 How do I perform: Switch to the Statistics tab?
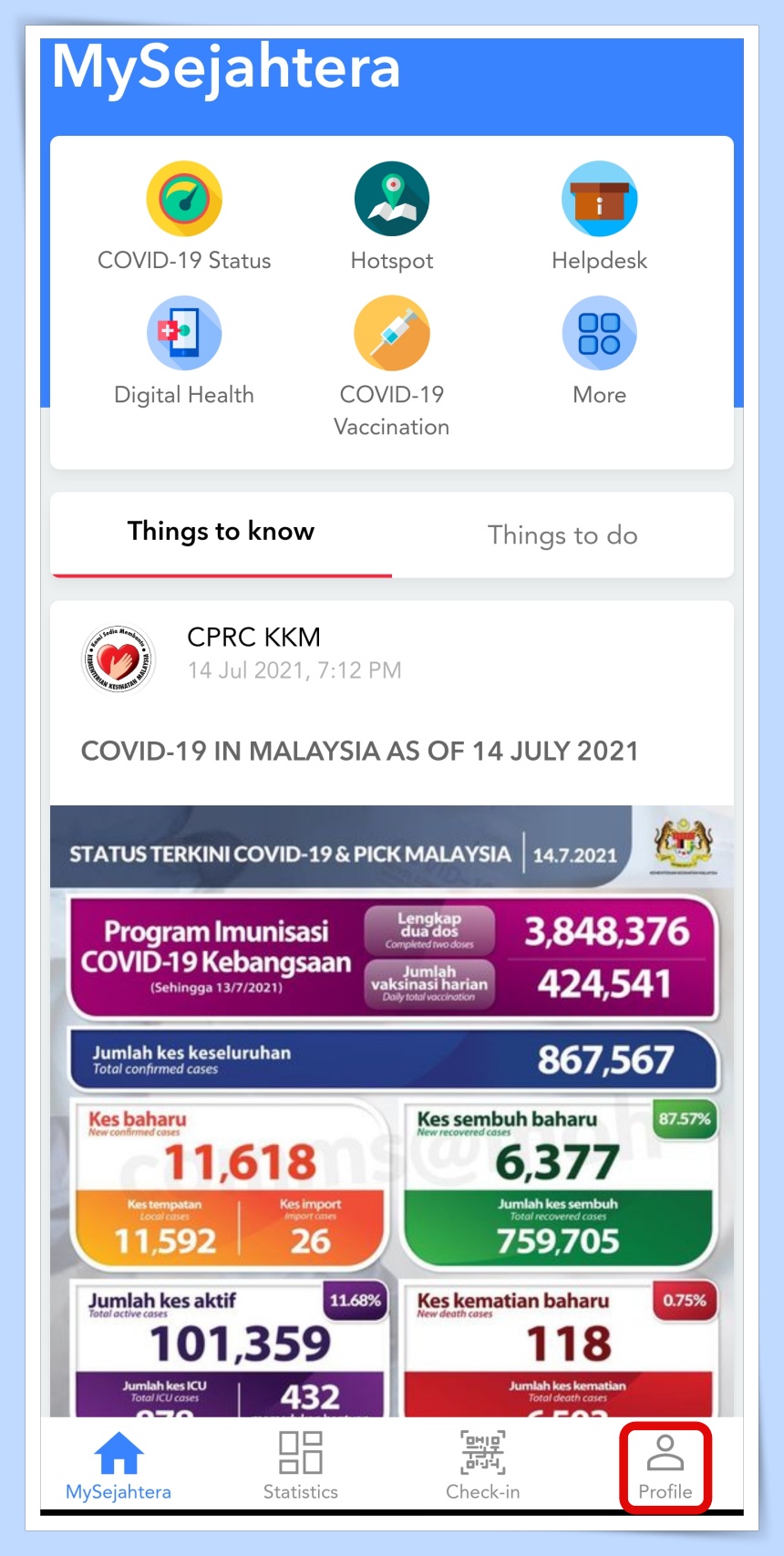tap(301, 1466)
